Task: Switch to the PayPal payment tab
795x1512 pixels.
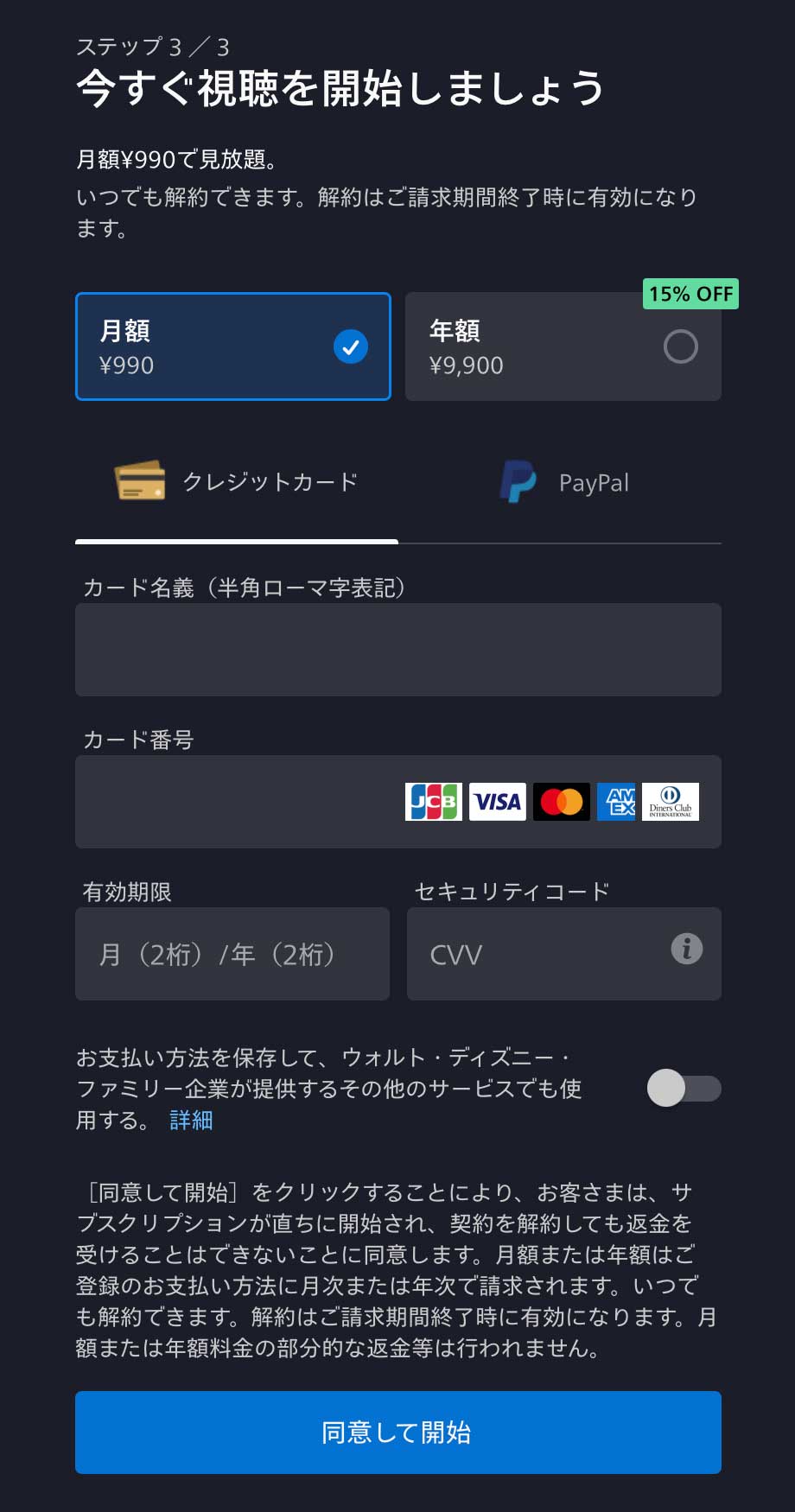Action: [x=560, y=482]
